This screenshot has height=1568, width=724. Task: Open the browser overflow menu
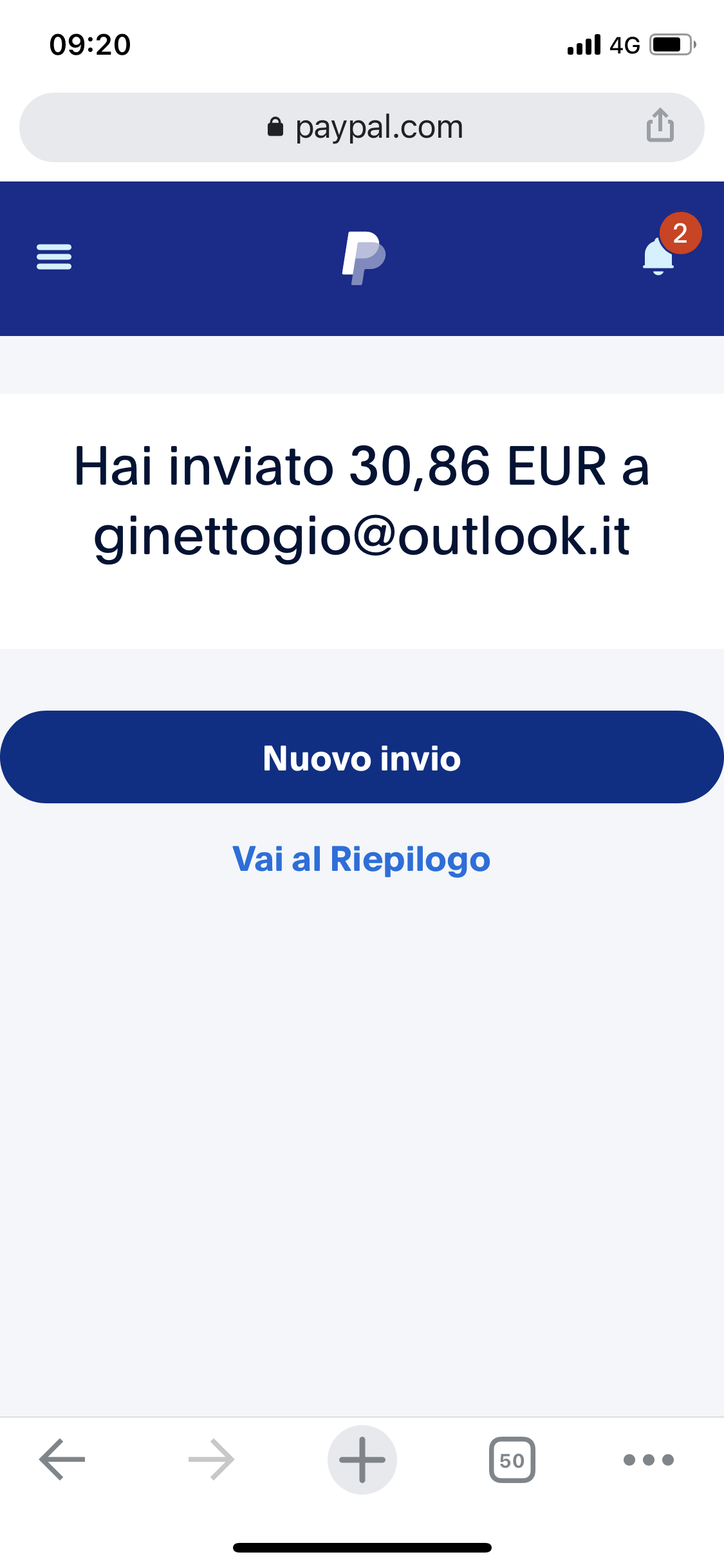point(649,1459)
